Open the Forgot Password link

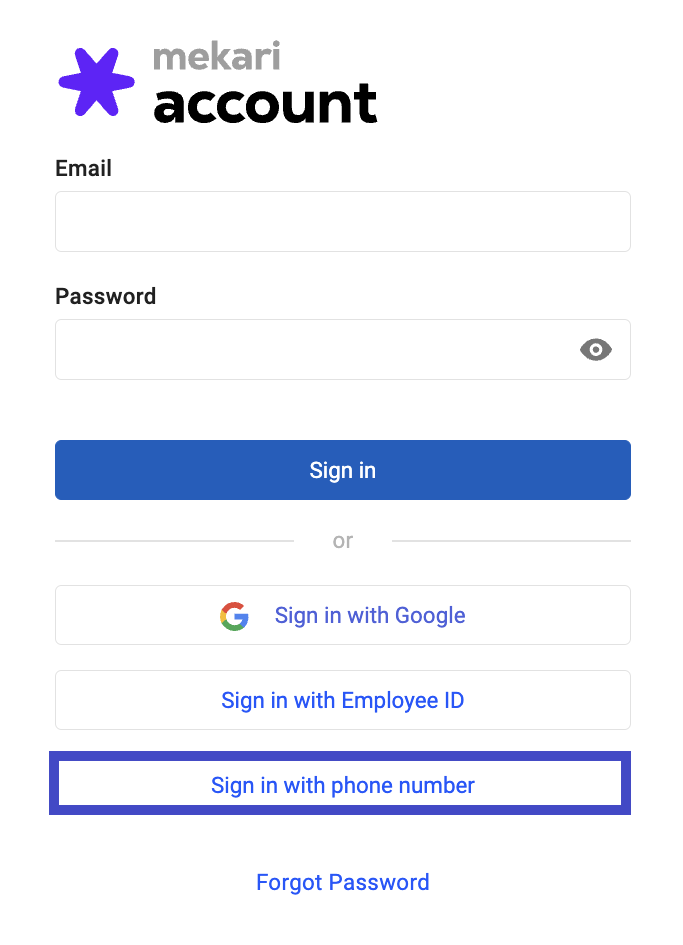[x=342, y=882]
